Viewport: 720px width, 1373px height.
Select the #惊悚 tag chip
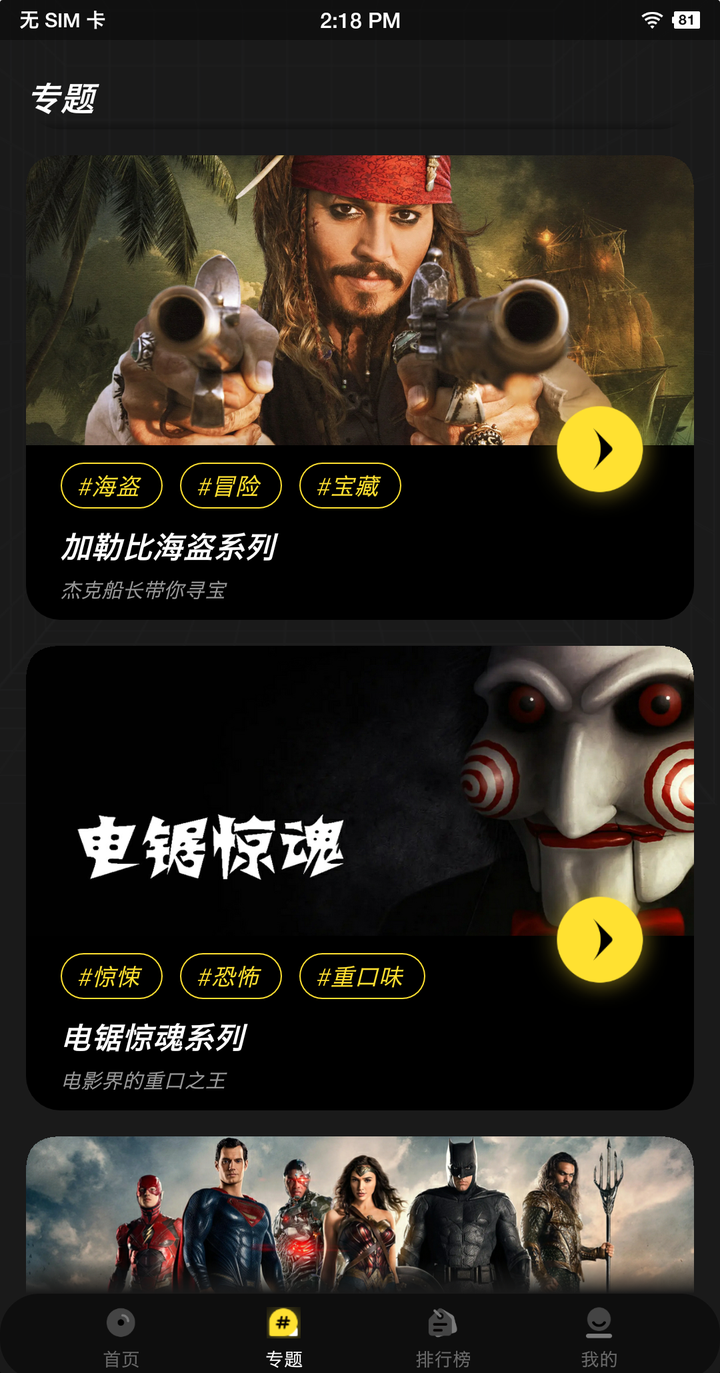[111, 976]
